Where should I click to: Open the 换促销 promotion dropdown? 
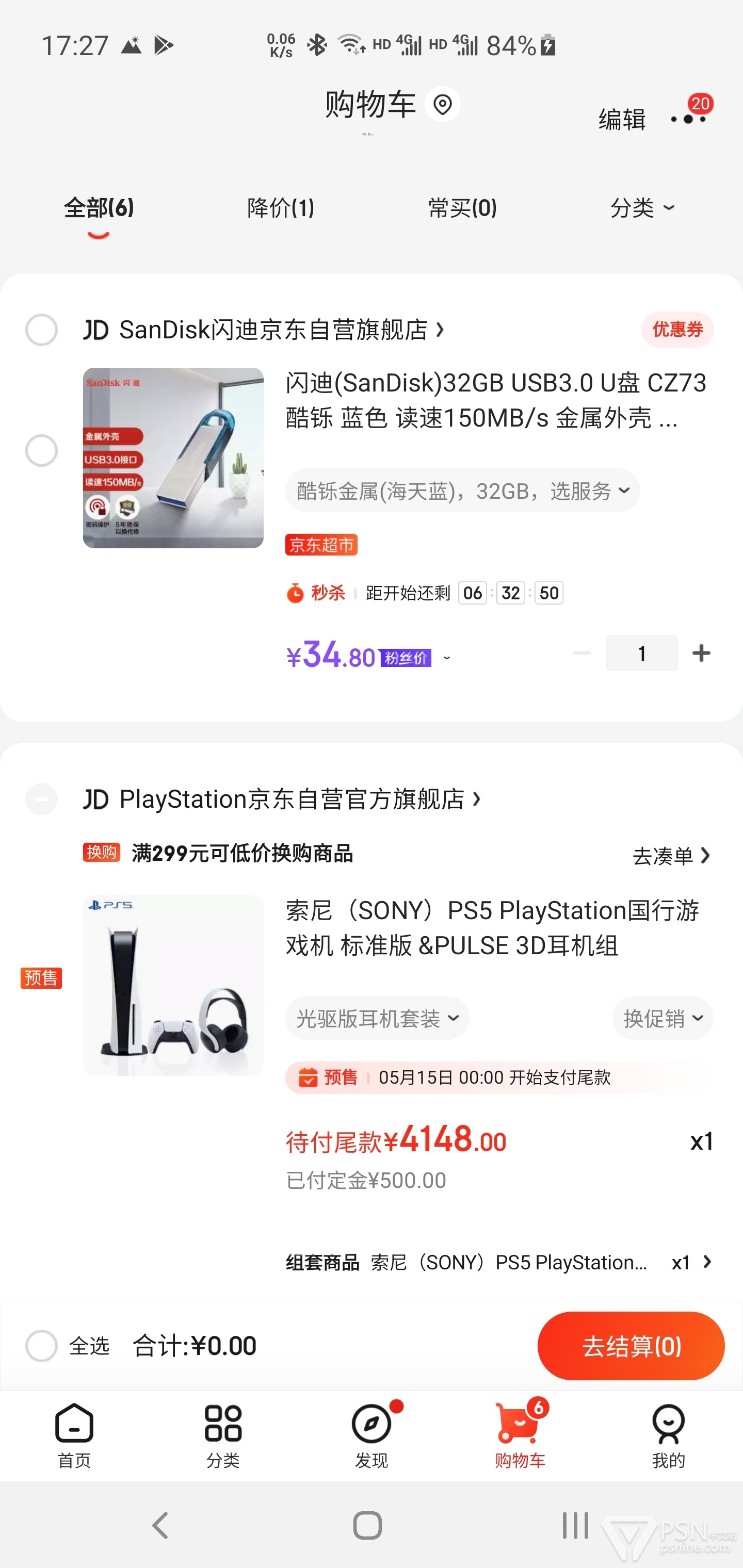663,1018
